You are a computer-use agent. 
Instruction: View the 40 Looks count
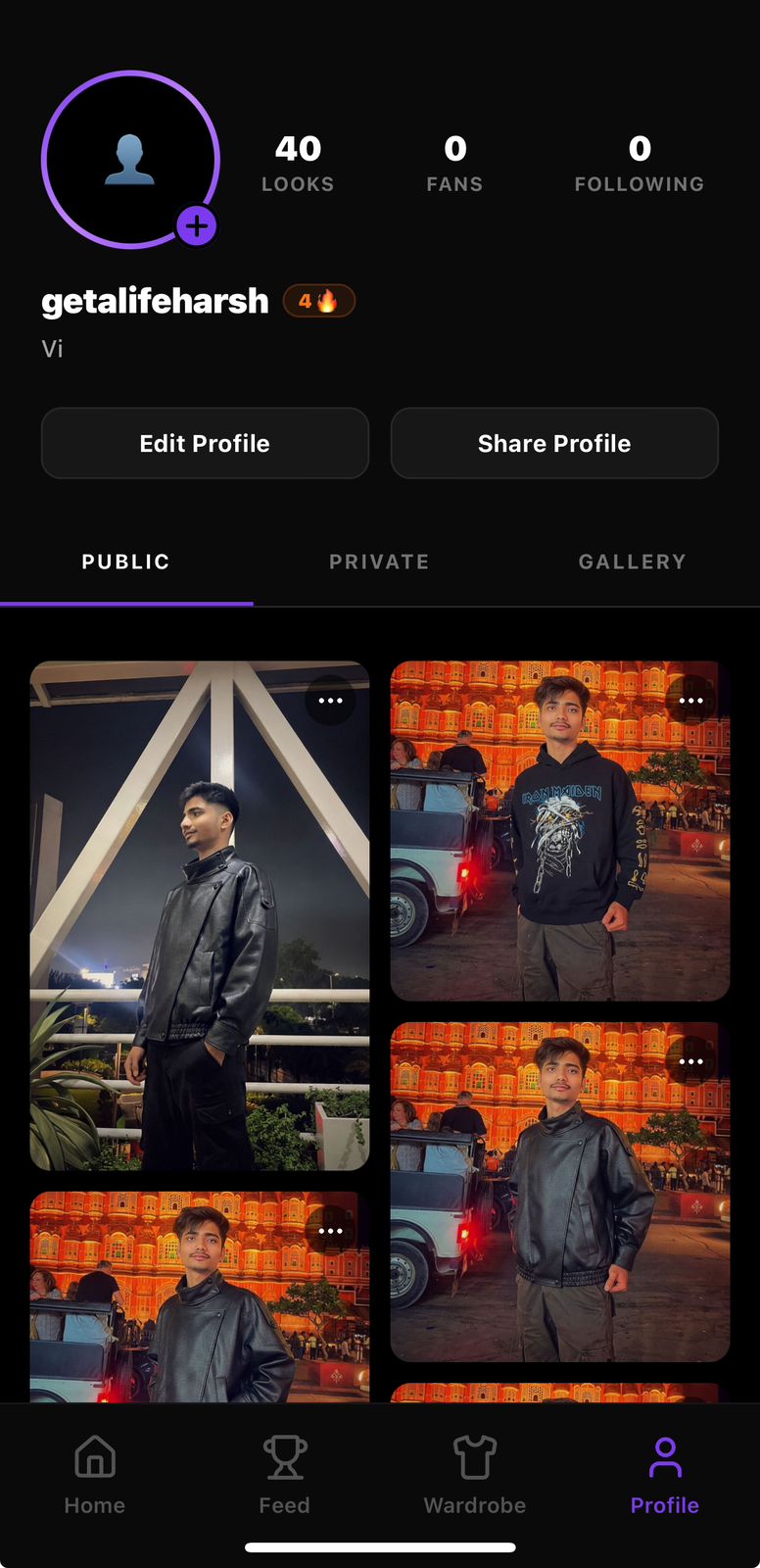tap(298, 163)
